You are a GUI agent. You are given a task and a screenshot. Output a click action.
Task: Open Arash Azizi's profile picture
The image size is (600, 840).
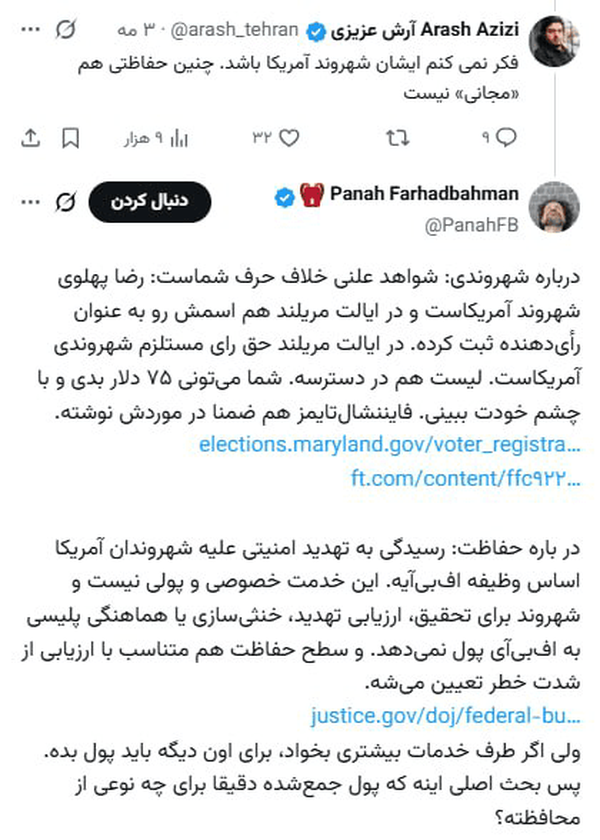(554, 42)
